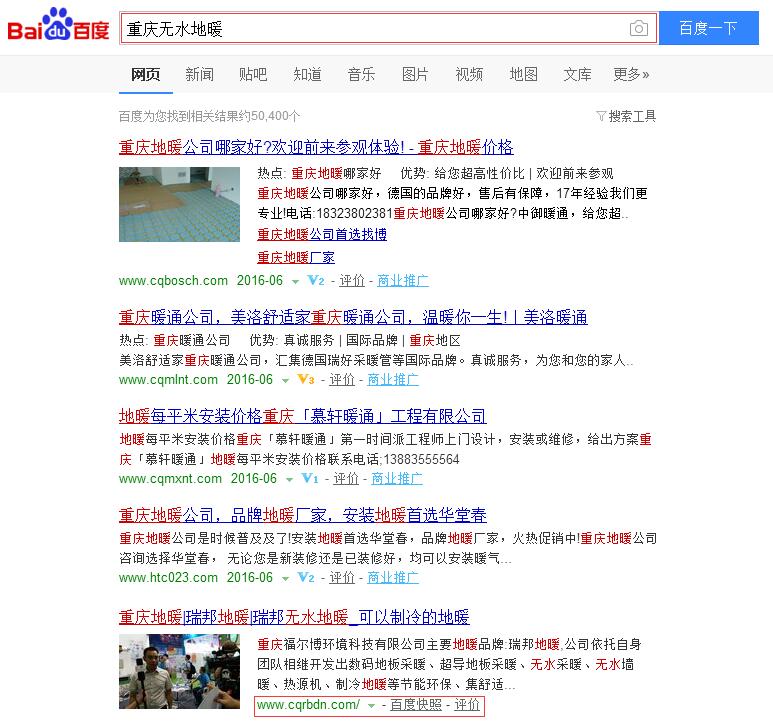
Task: Open the 重庆地暖公司首选找博 sublink
Action: 322,235
